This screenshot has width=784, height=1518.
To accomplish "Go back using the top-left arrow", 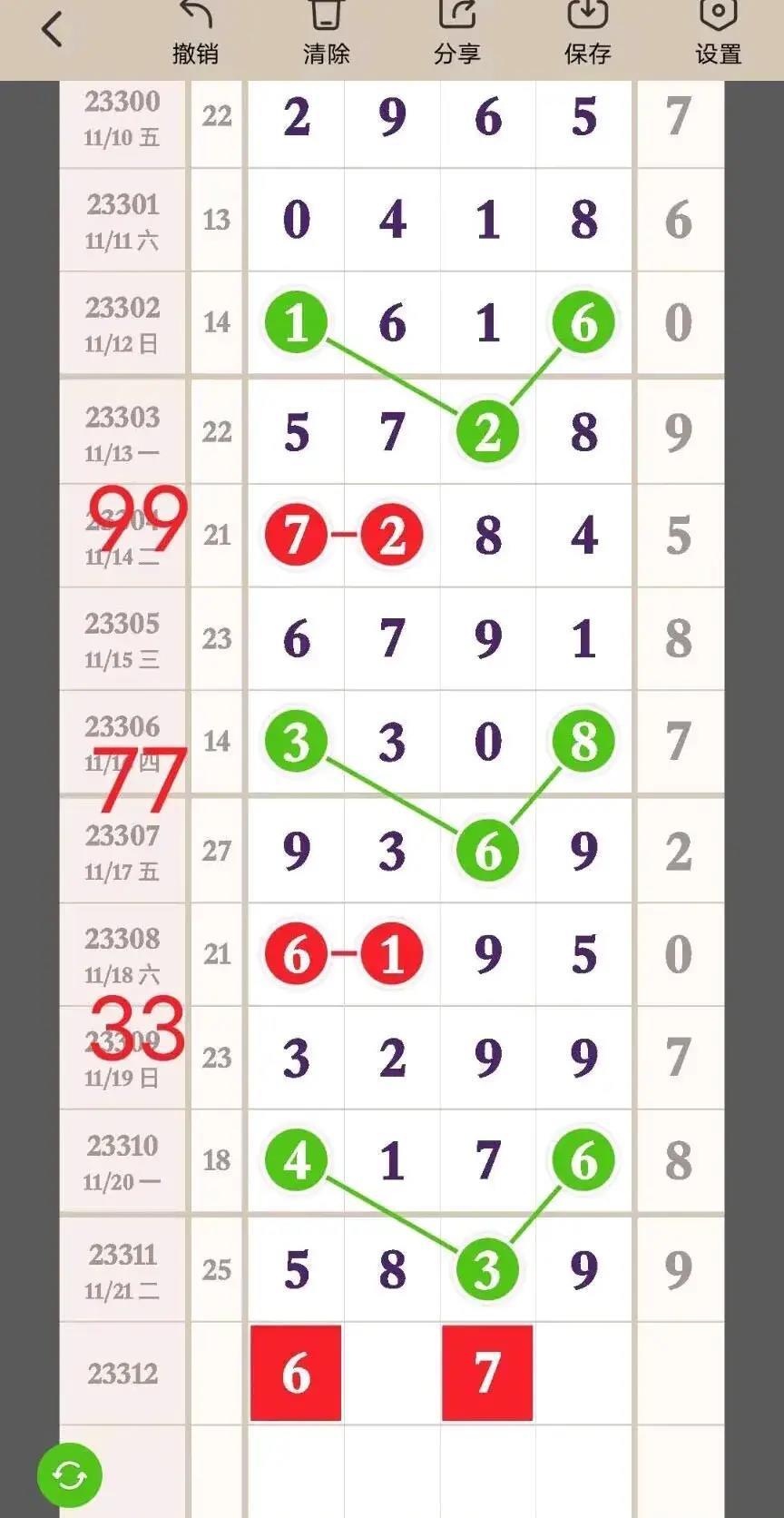I will [x=53, y=30].
